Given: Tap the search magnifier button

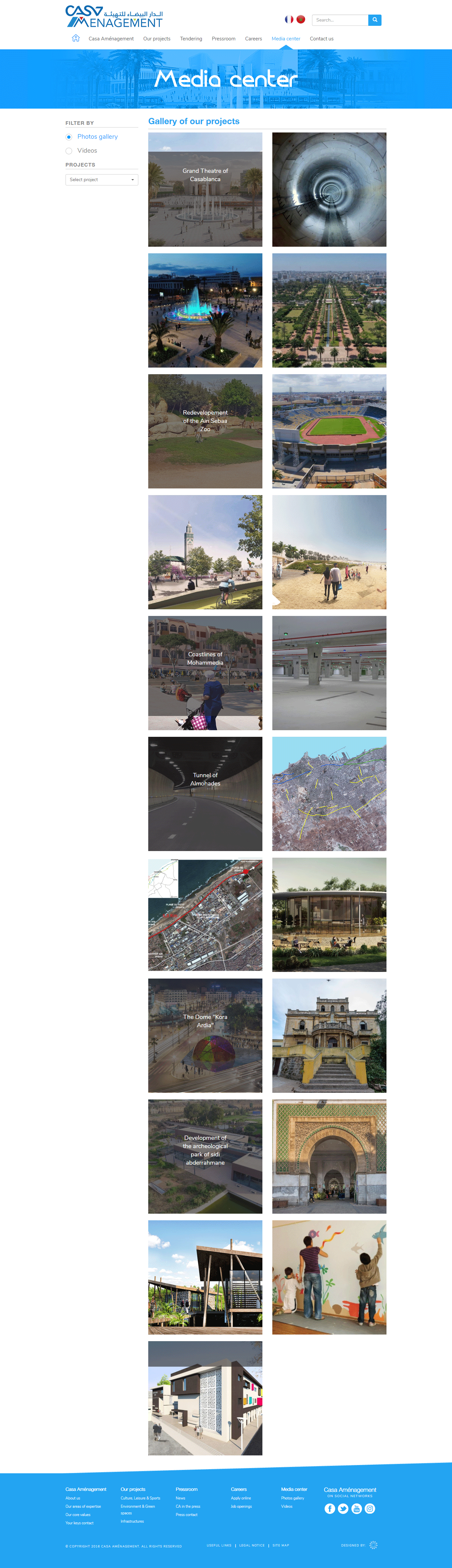Looking at the screenshot, I should [x=375, y=20].
